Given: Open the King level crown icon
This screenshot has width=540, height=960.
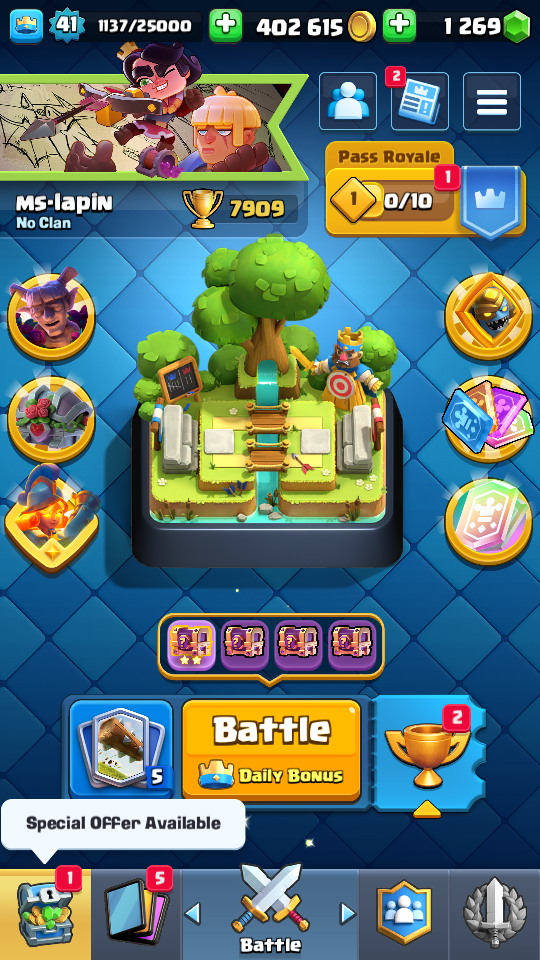Looking at the screenshot, I should coord(26,26).
